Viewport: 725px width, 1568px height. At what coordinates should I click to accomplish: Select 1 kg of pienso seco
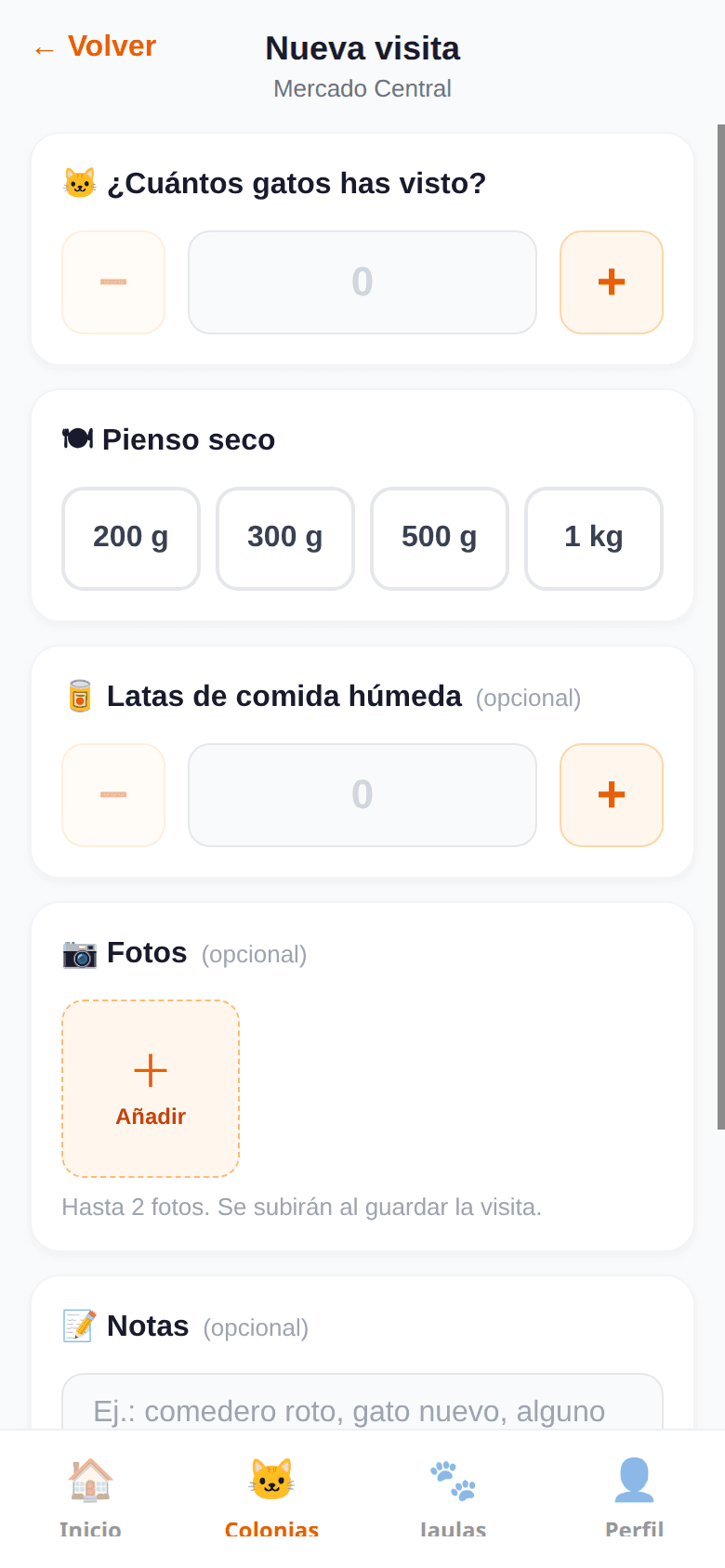coord(594,539)
